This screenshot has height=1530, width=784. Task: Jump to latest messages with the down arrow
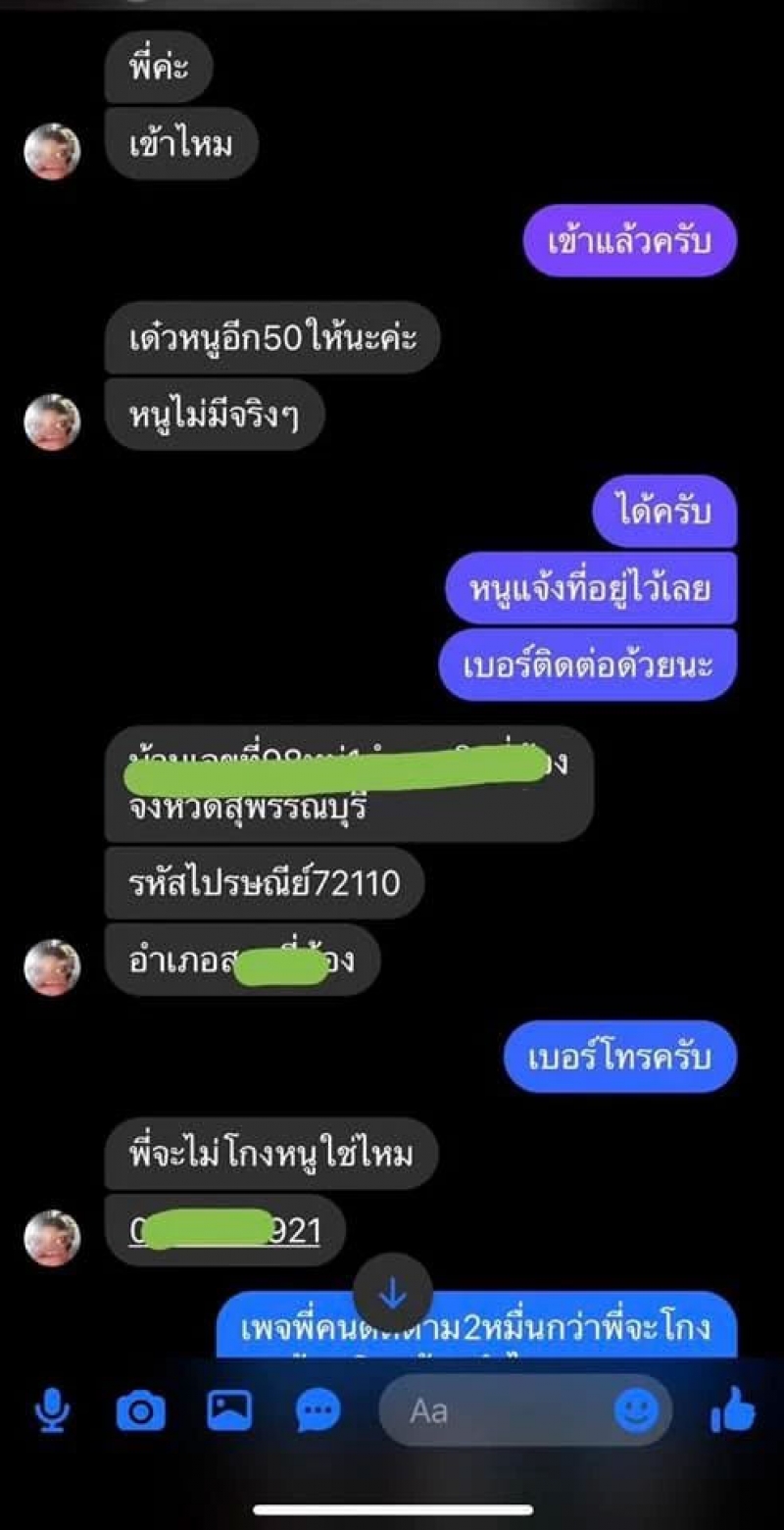tap(392, 1294)
